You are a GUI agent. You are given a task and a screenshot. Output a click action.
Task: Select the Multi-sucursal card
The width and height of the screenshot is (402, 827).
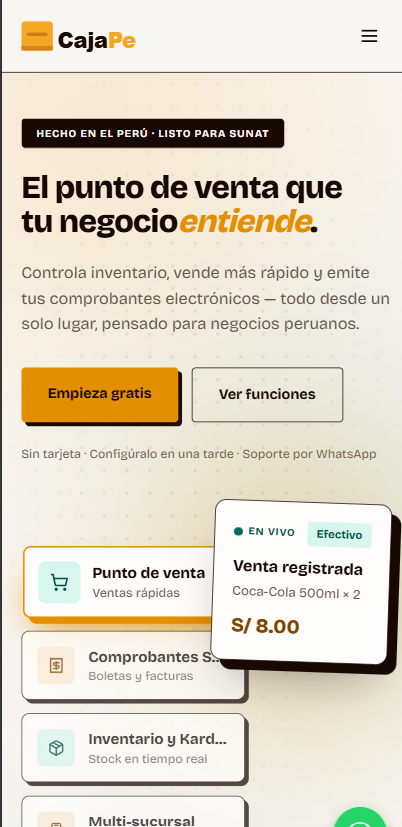(x=133, y=812)
